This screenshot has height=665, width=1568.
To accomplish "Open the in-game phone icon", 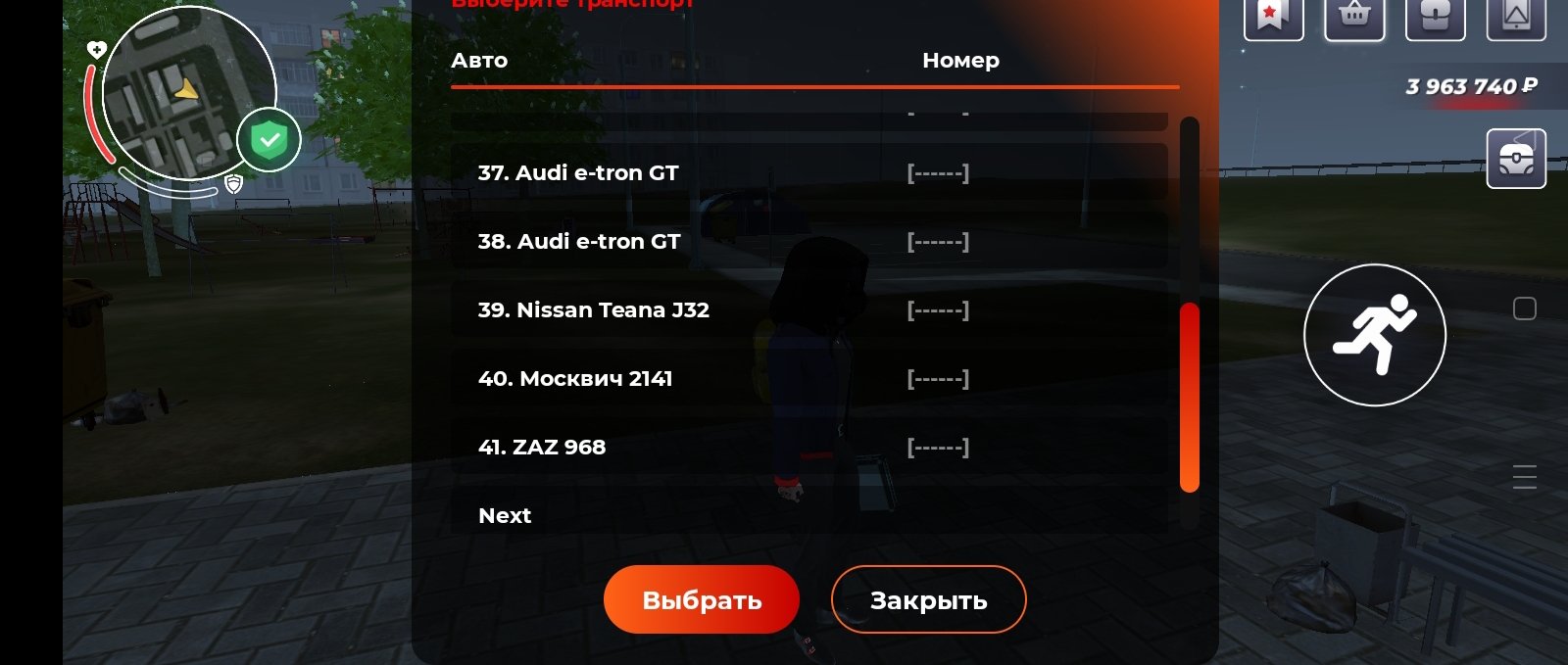I will pyautogui.click(x=1516, y=17).
